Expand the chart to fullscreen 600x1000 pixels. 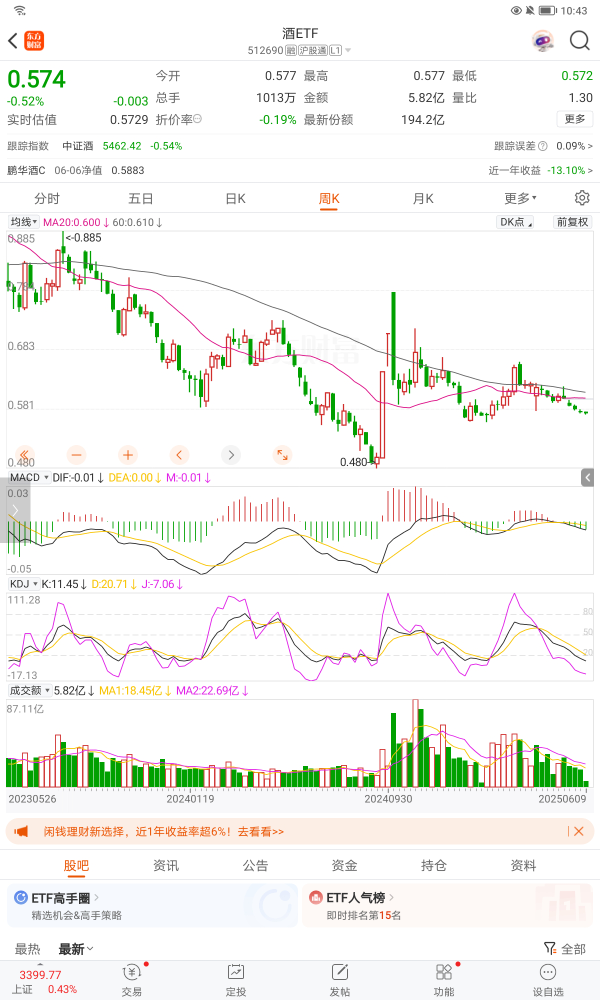pyautogui.click(x=282, y=454)
